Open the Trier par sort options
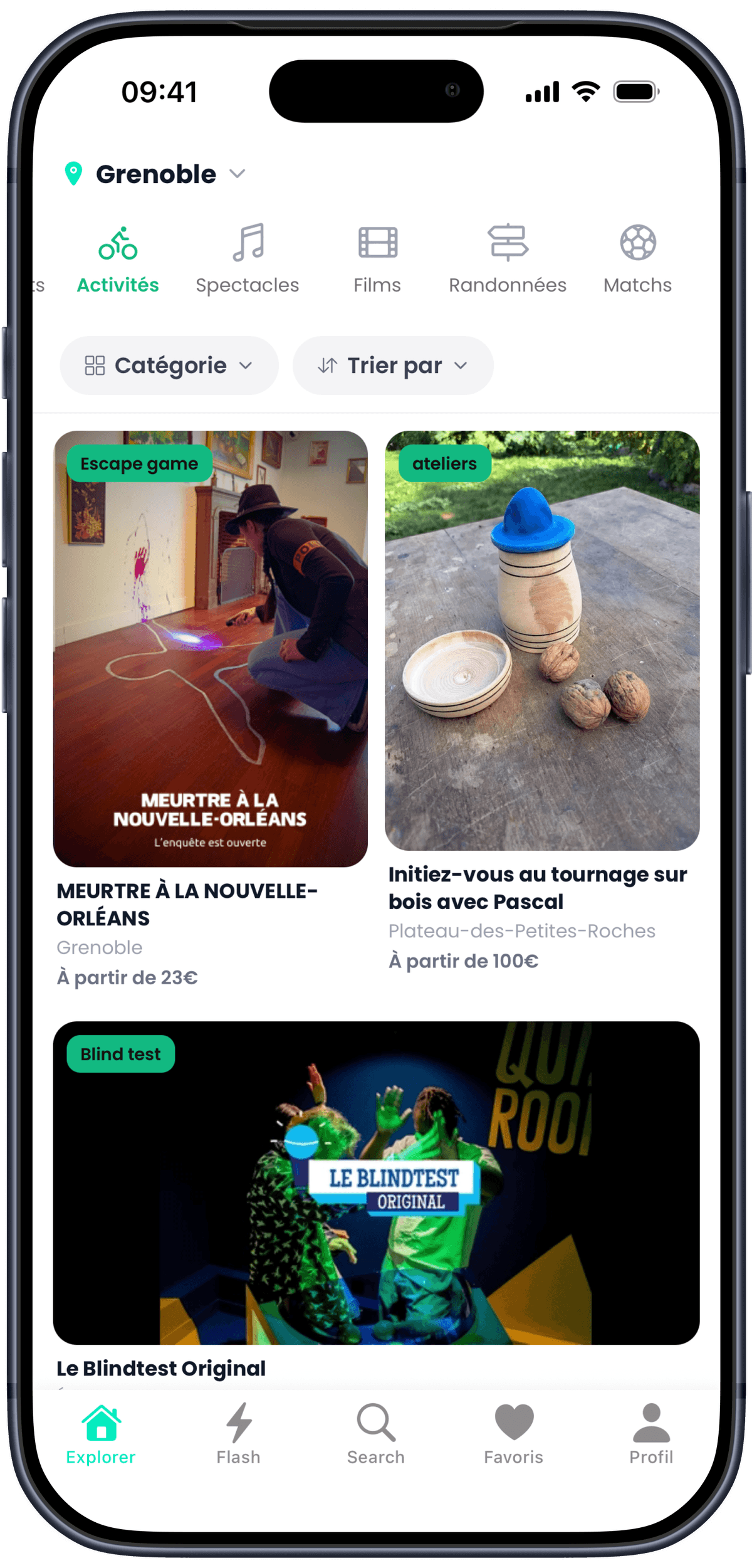Viewport: 752px width, 1568px height. click(393, 366)
